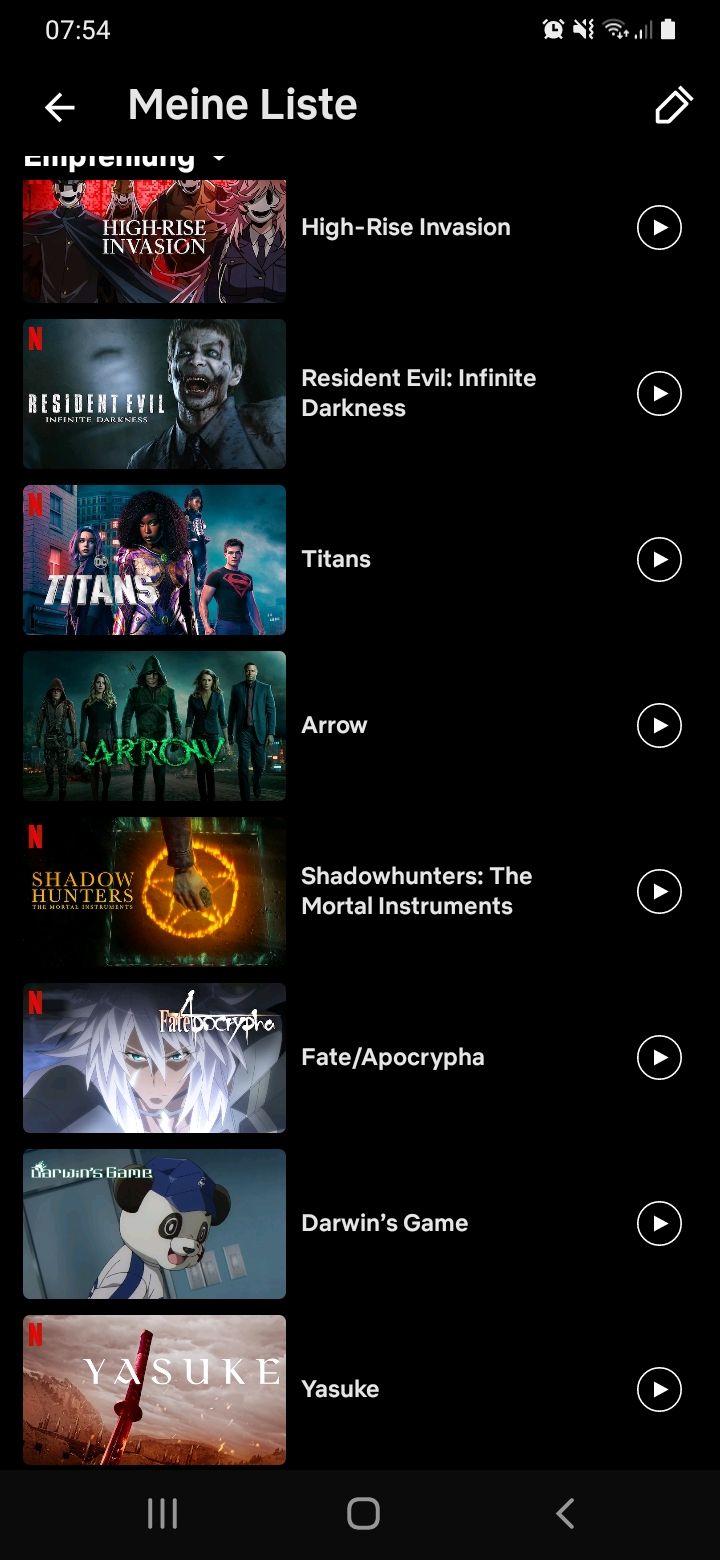Image resolution: width=720 pixels, height=1560 pixels.
Task: Edit the list with the pencil icon
Action: click(x=673, y=106)
